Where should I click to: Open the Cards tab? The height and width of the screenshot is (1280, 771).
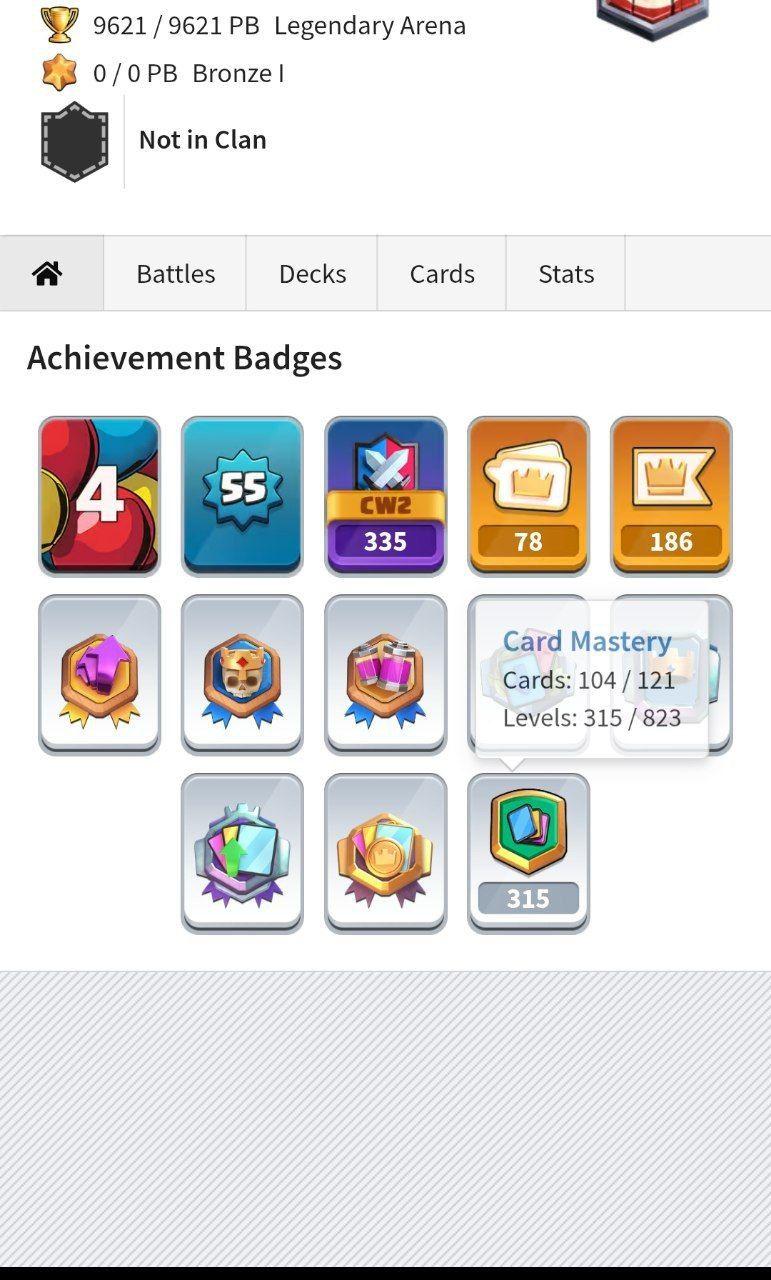pyautogui.click(x=441, y=273)
